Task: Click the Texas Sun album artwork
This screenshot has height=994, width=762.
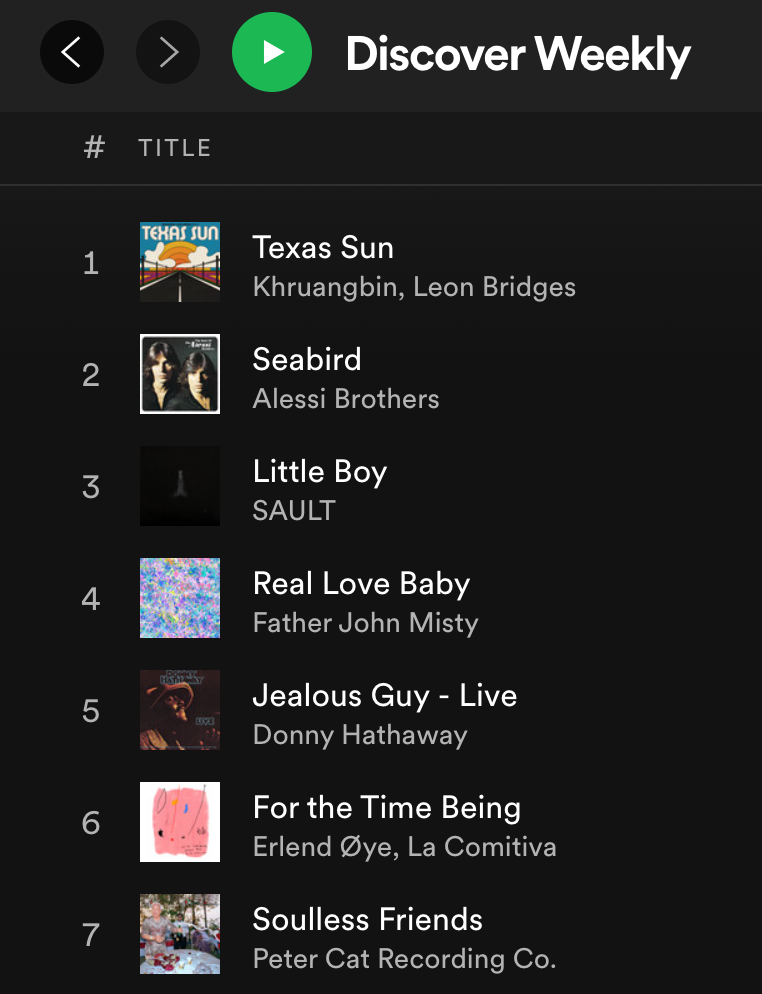Action: (179, 262)
